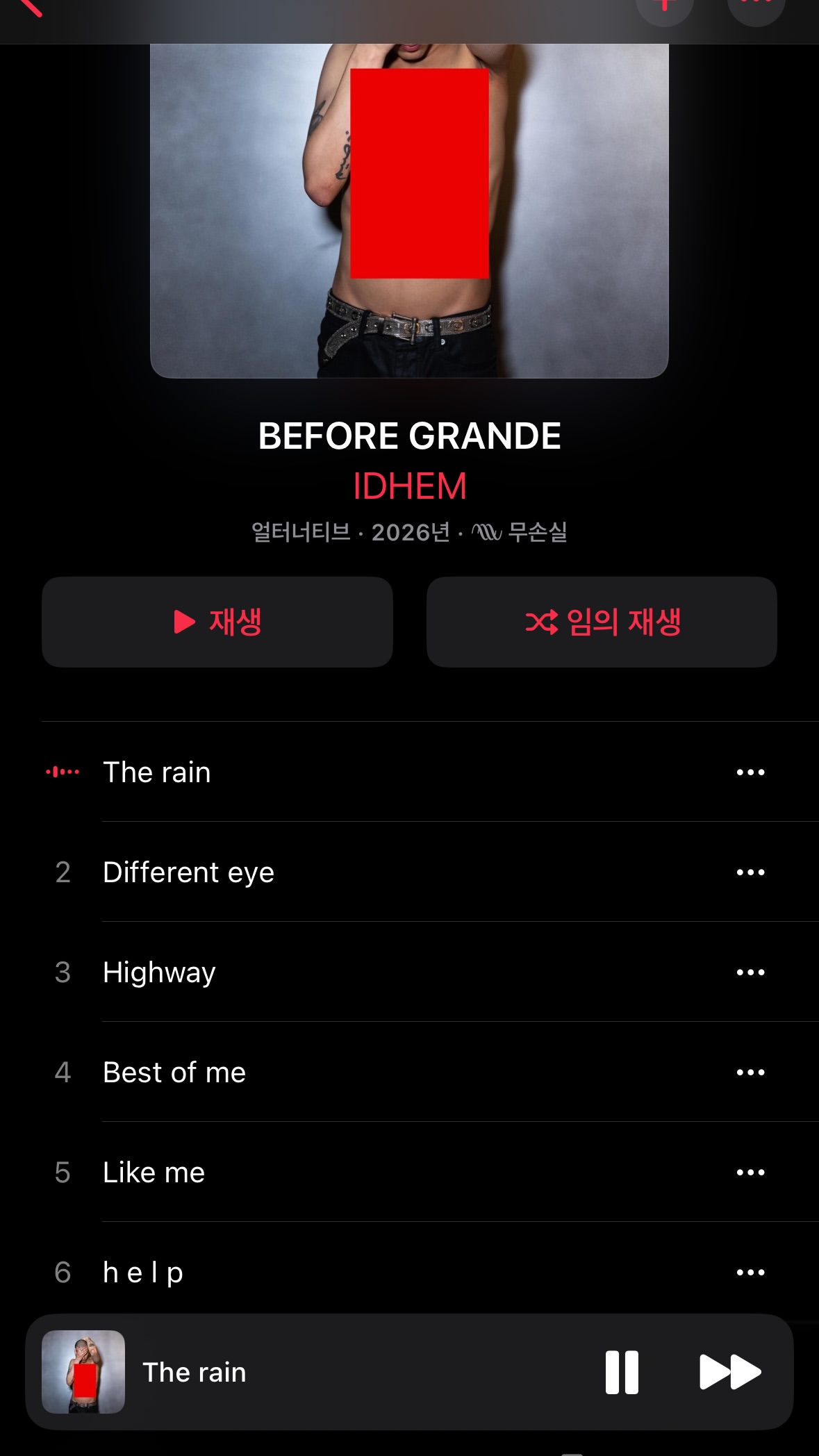
Task: Skip to the next track
Action: click(729, 1372)
